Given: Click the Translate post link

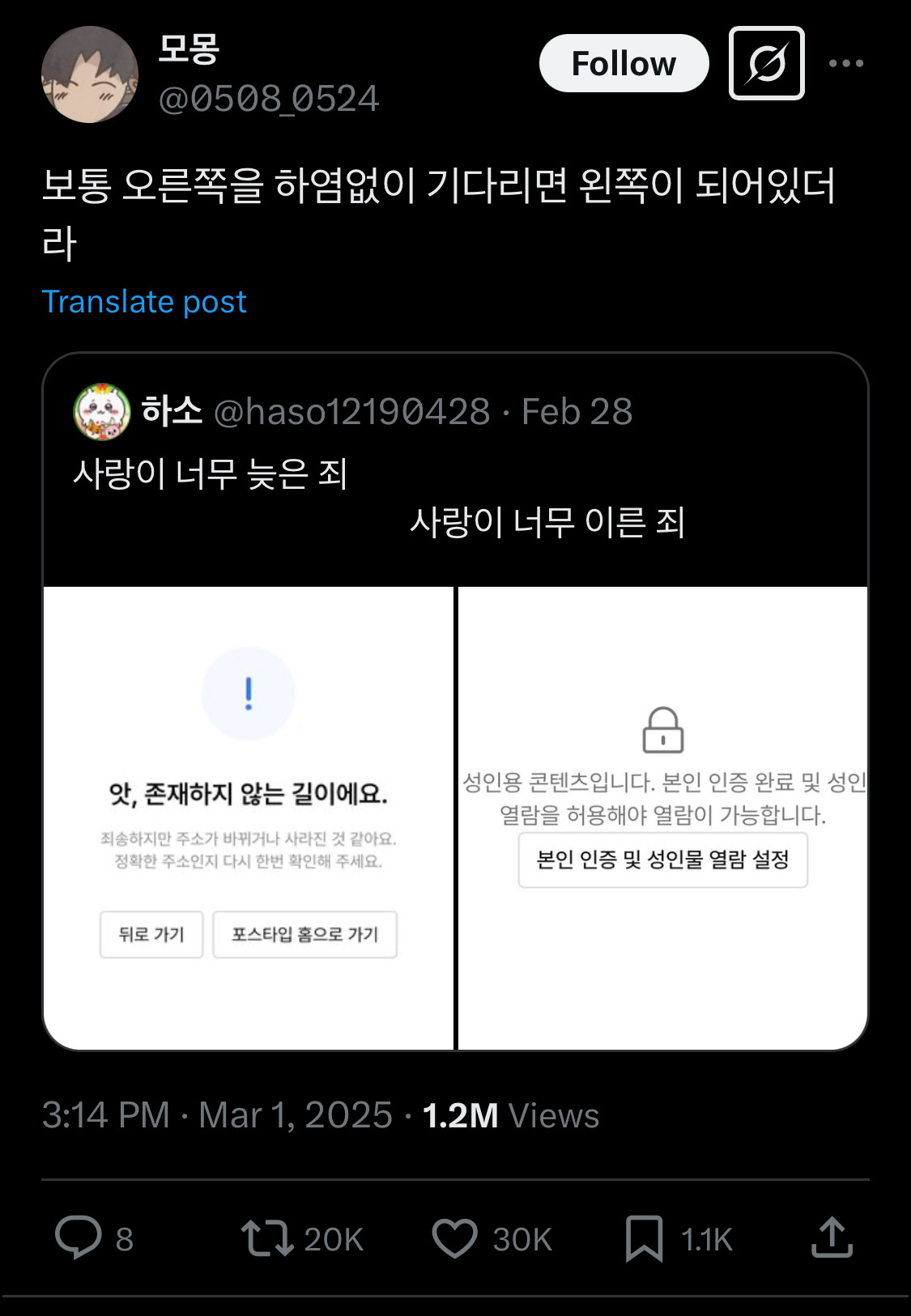Looking at the screenshot, I should click(x=144, y=301).
